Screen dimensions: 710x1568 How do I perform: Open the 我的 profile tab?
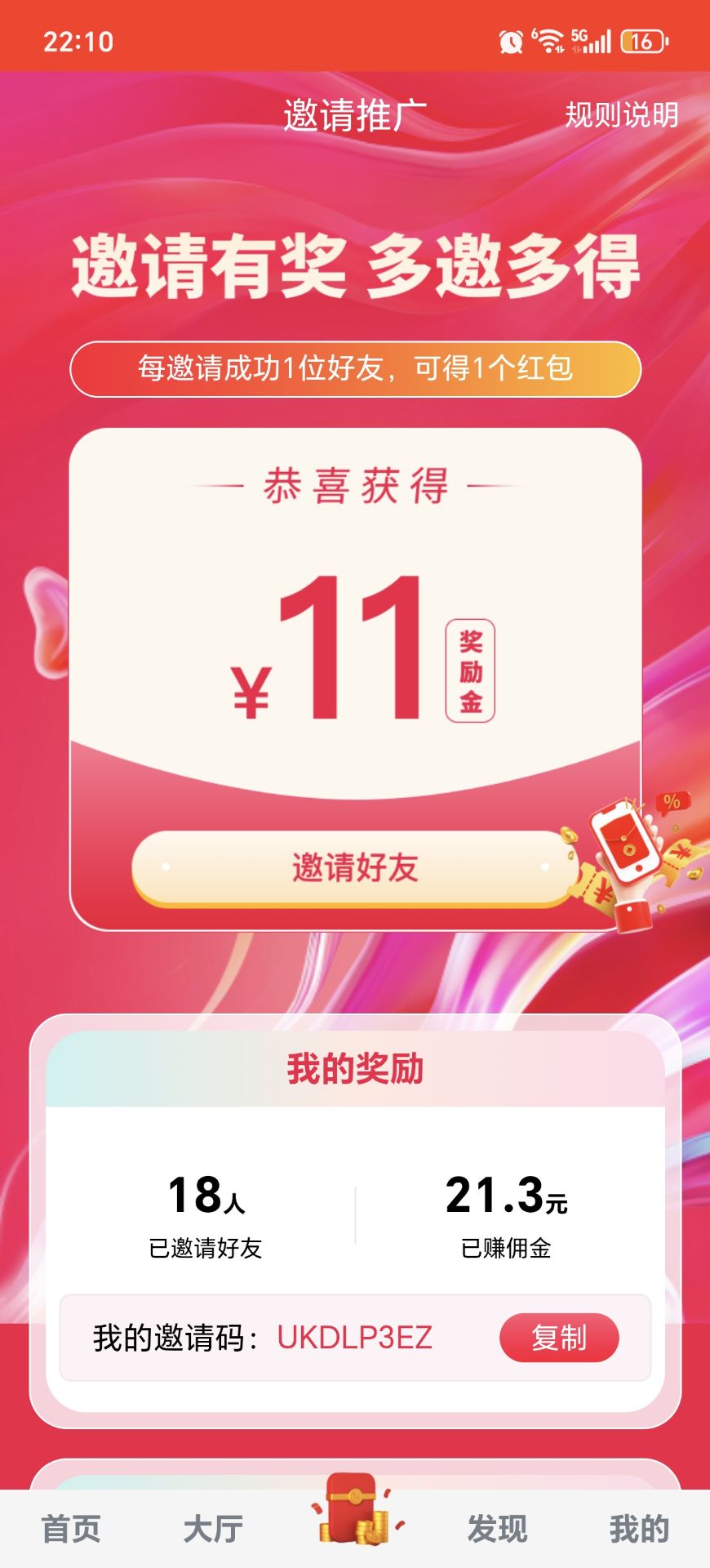coord(639,1529)
